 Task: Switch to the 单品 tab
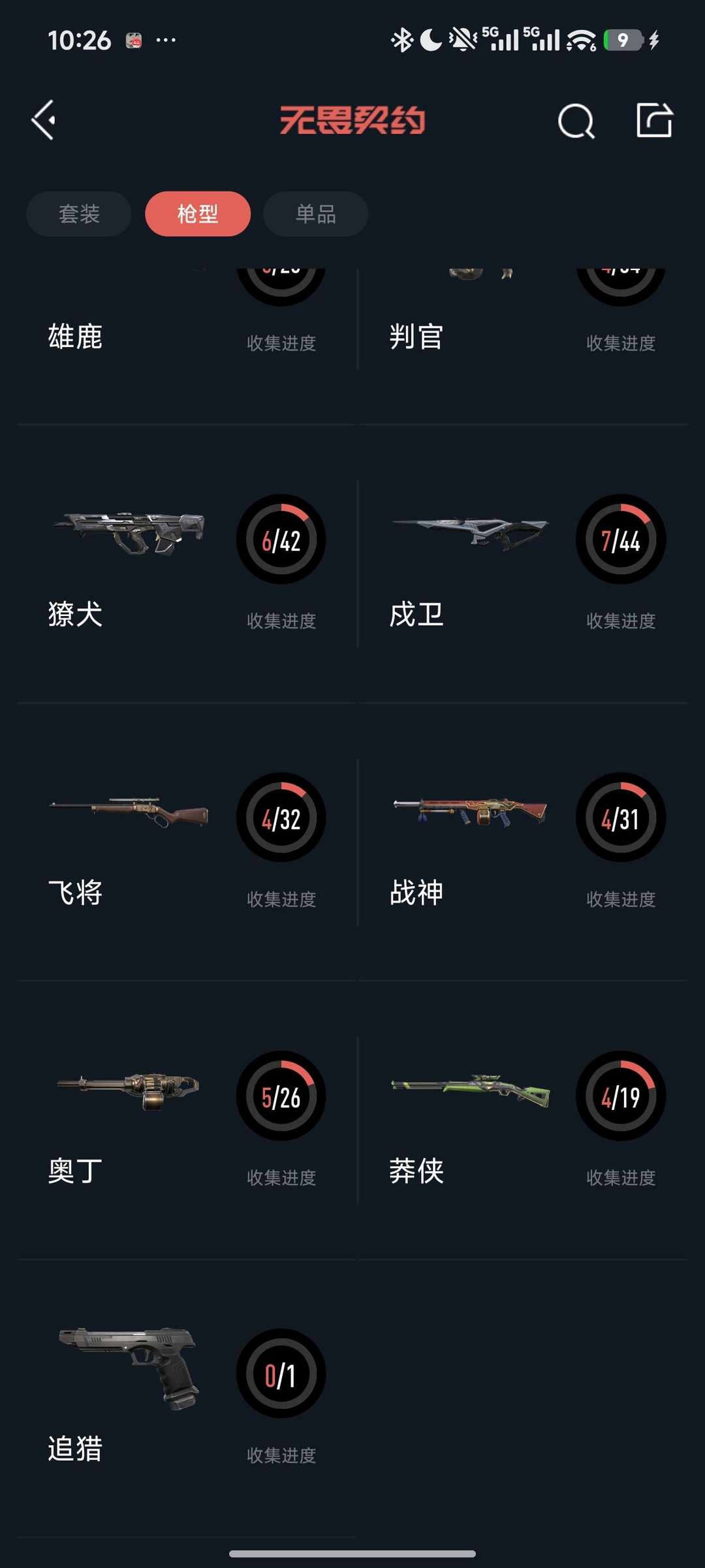click(315, 213)
